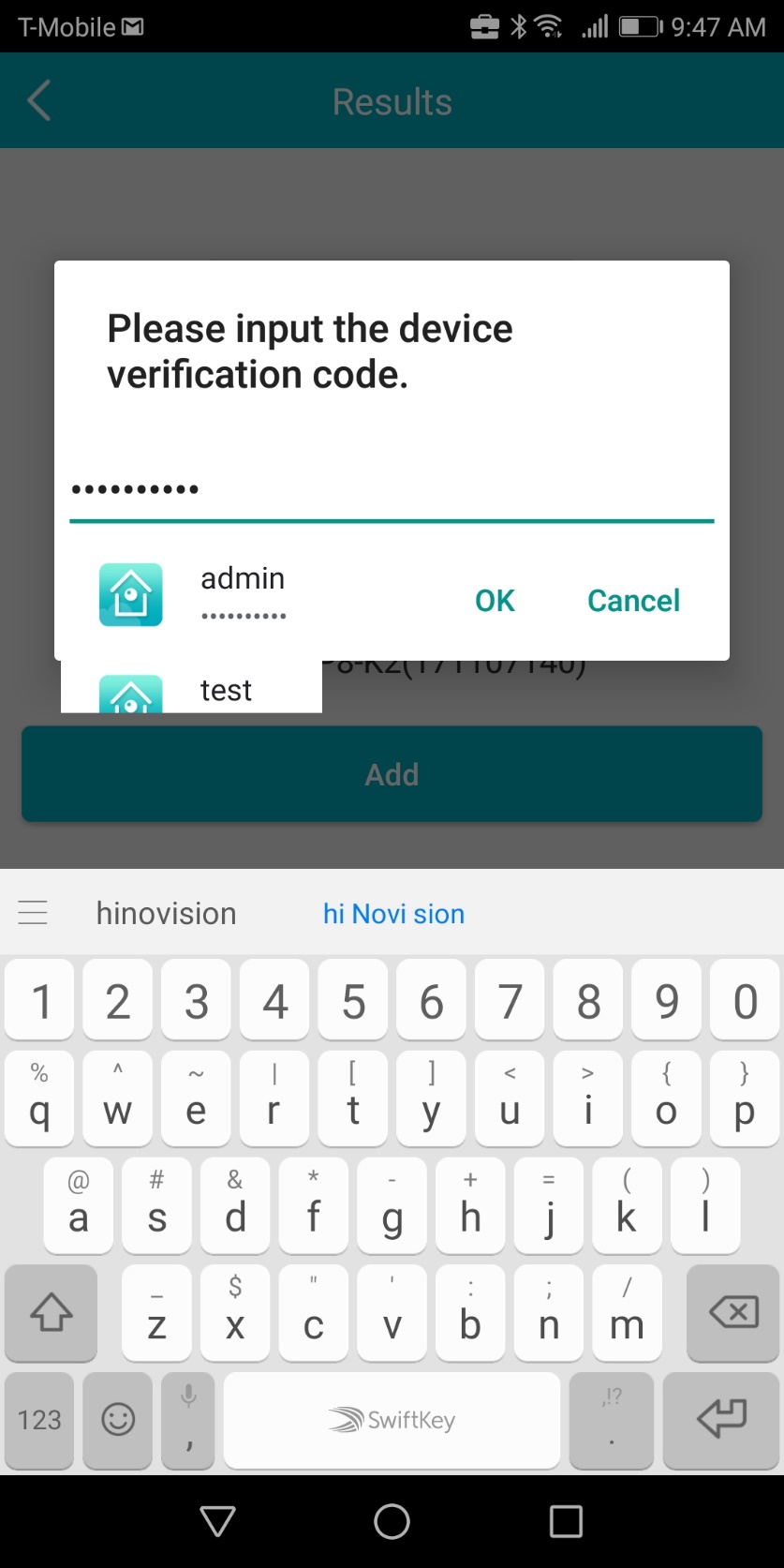Delete a character with backspace key

[x=733, y=1312]
